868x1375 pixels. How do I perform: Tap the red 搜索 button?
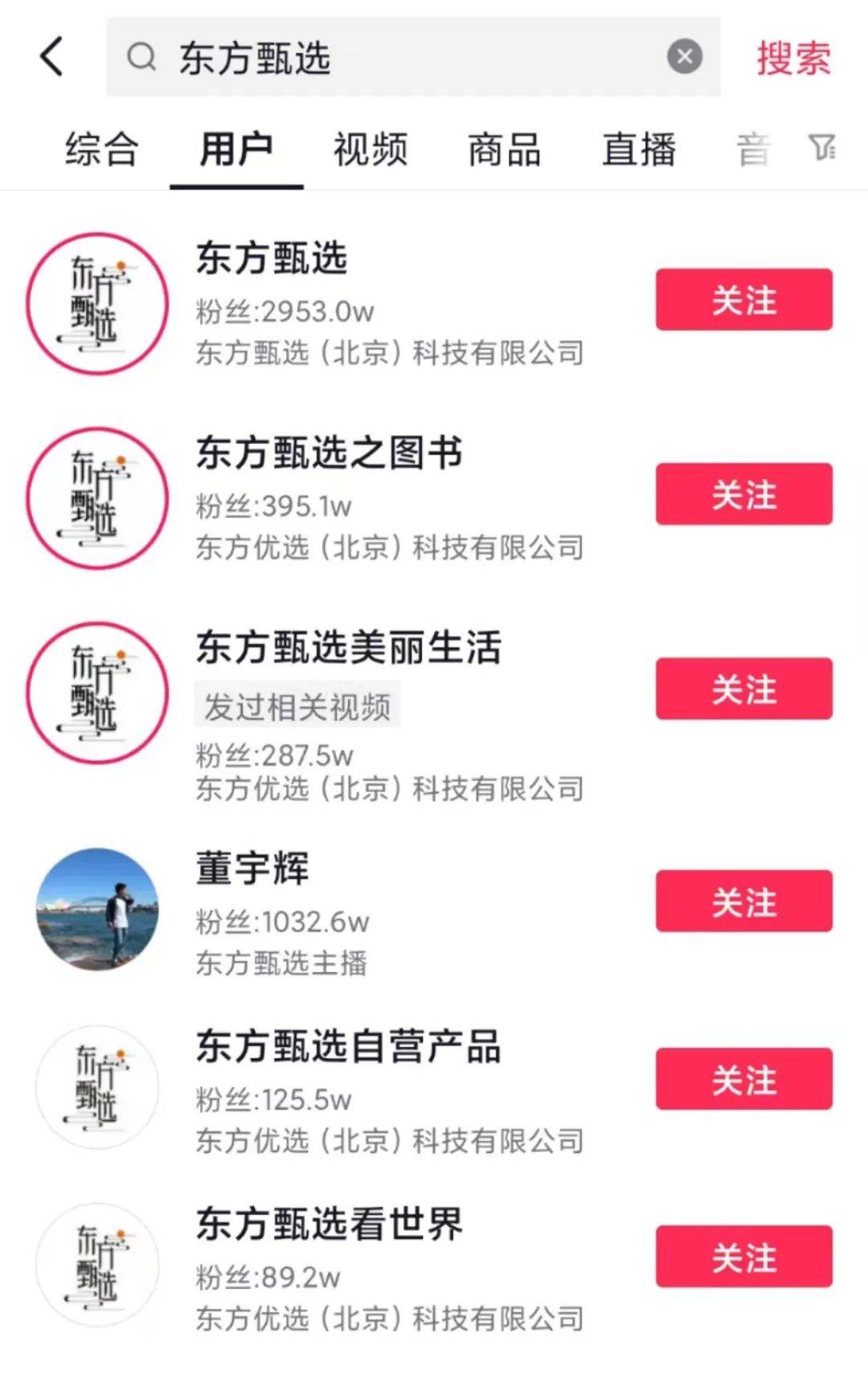tap(793, 58)
